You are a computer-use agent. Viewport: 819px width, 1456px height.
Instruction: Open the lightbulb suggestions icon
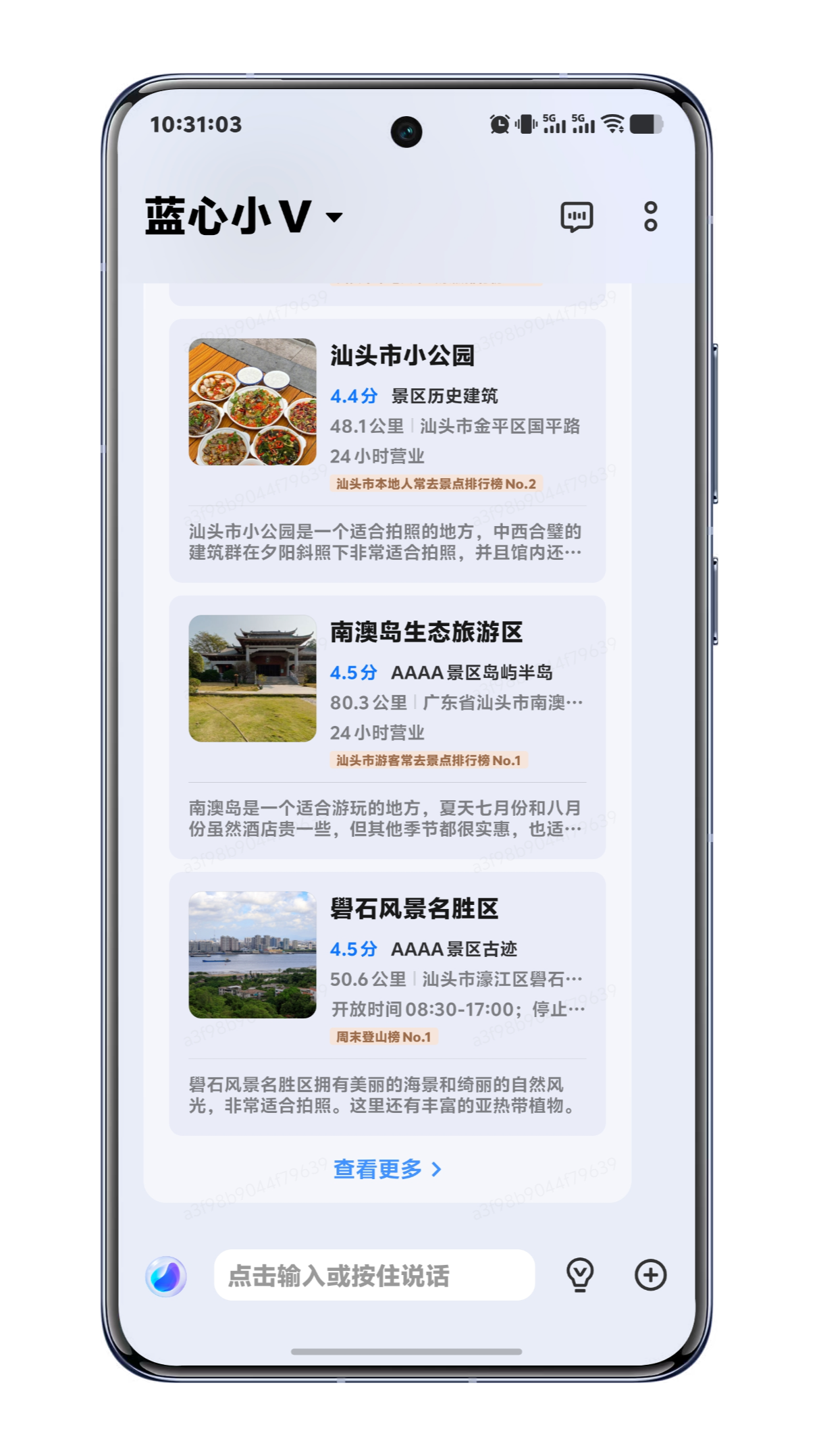[579, 1275]
